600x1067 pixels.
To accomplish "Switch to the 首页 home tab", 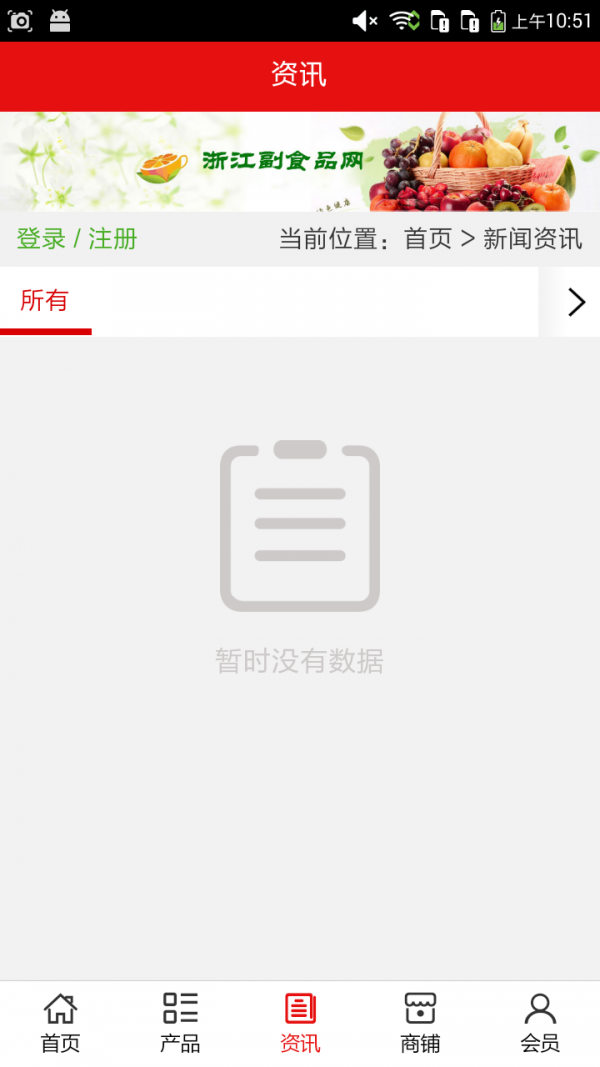I will [x=60, y=1023].
